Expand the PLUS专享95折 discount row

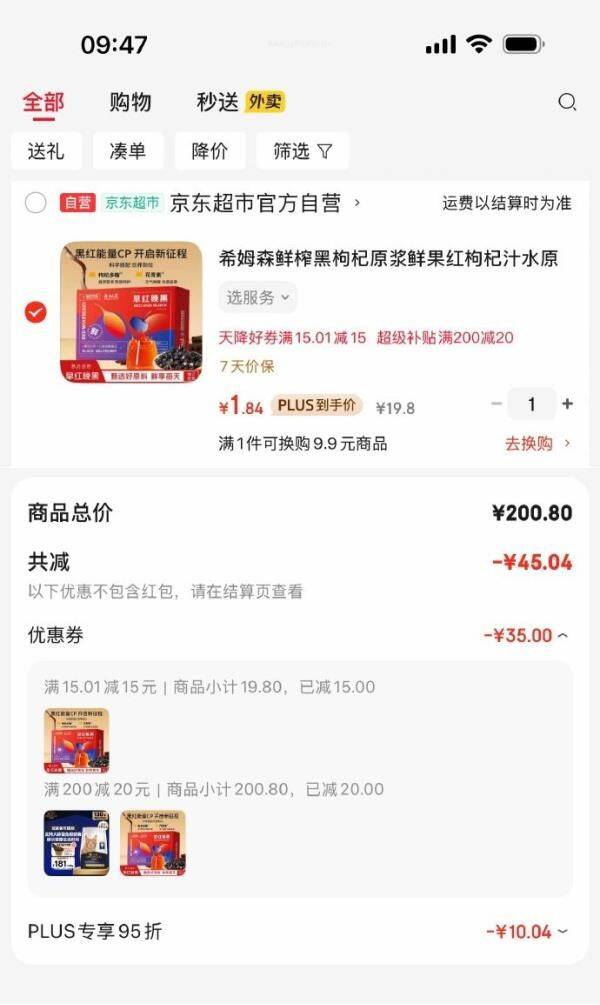tap(526, 932)
